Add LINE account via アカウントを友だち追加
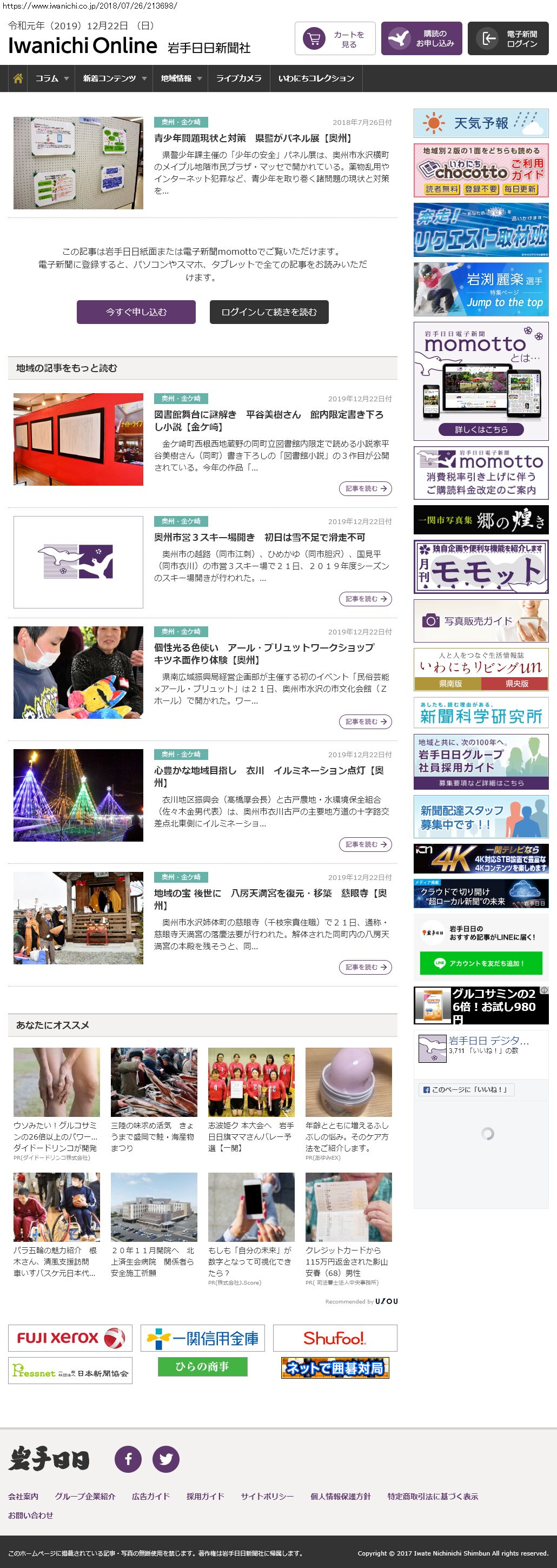The image size is (557, 1568). (x=480, y=963)
